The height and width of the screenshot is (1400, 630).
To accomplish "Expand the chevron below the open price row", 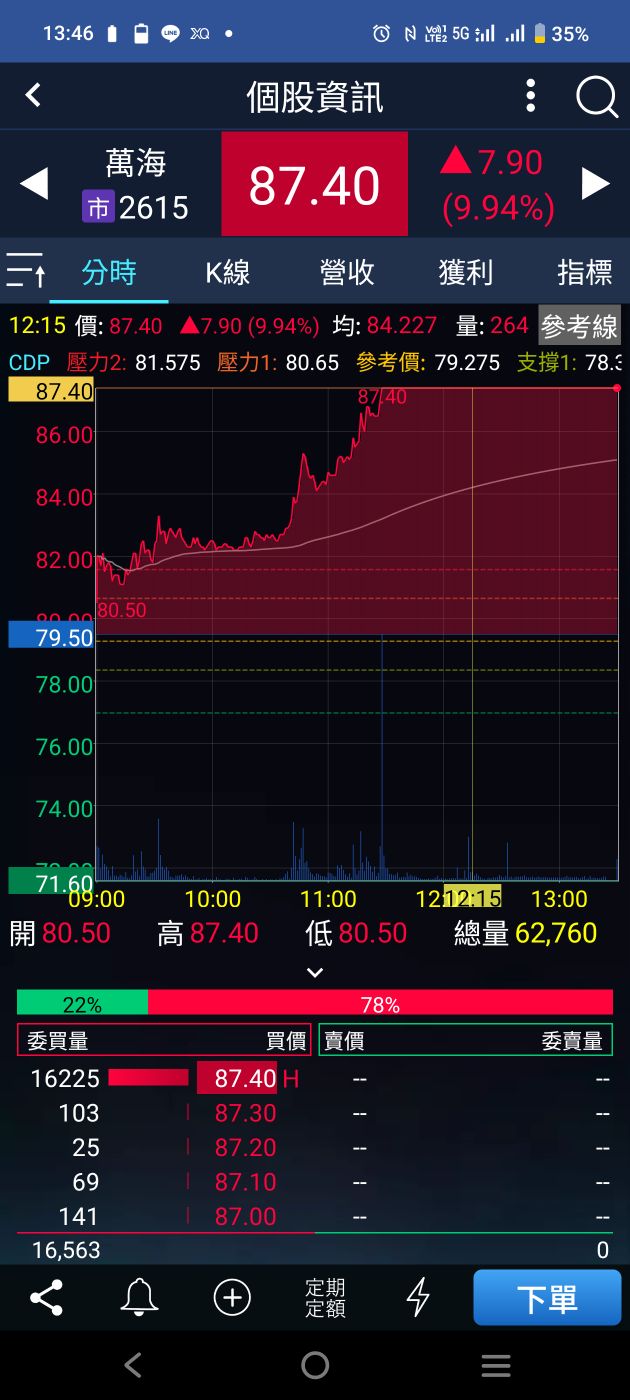I will (315, 972).
